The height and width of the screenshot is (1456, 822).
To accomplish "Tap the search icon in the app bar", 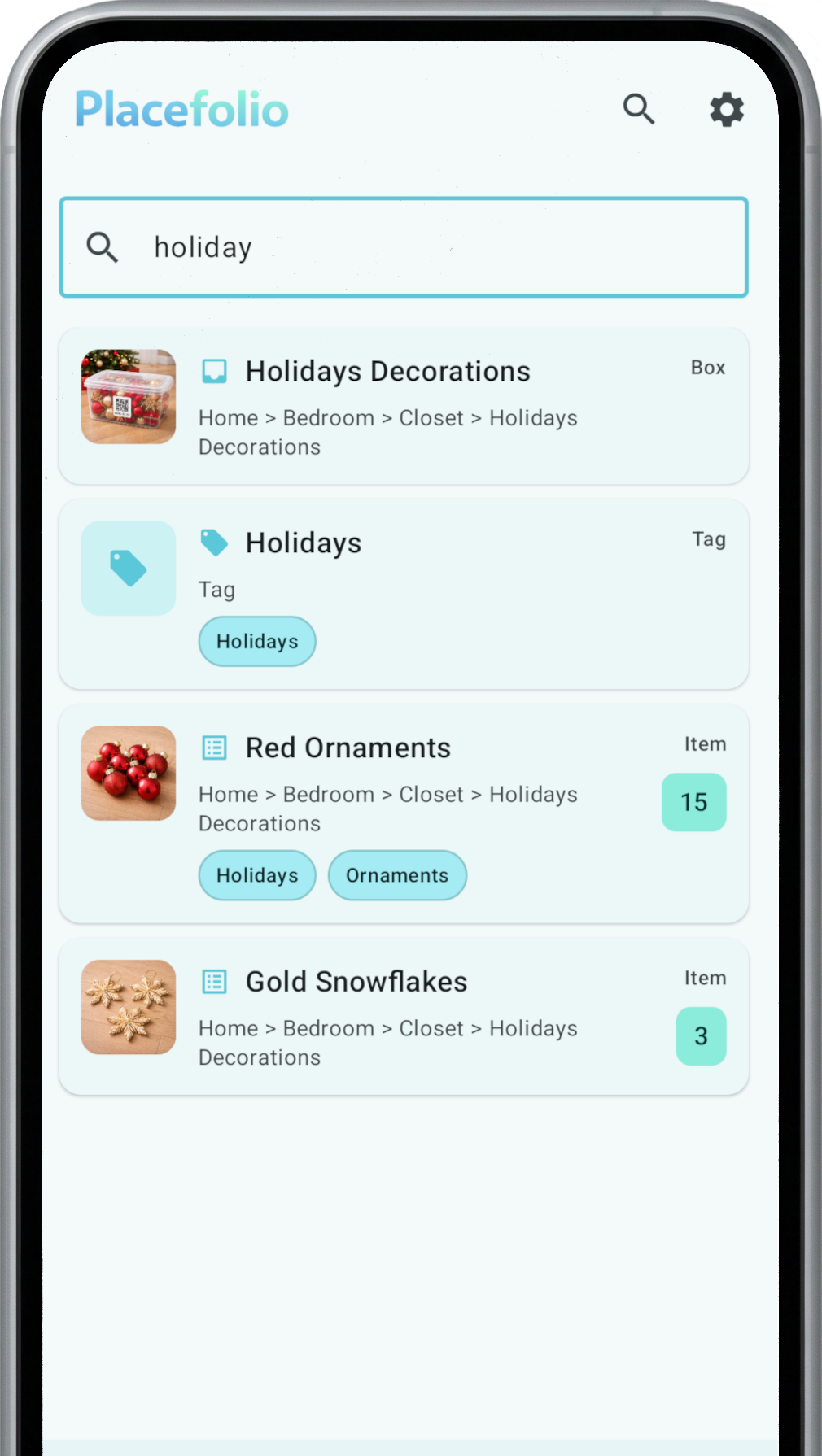I will tap(639, 109).
